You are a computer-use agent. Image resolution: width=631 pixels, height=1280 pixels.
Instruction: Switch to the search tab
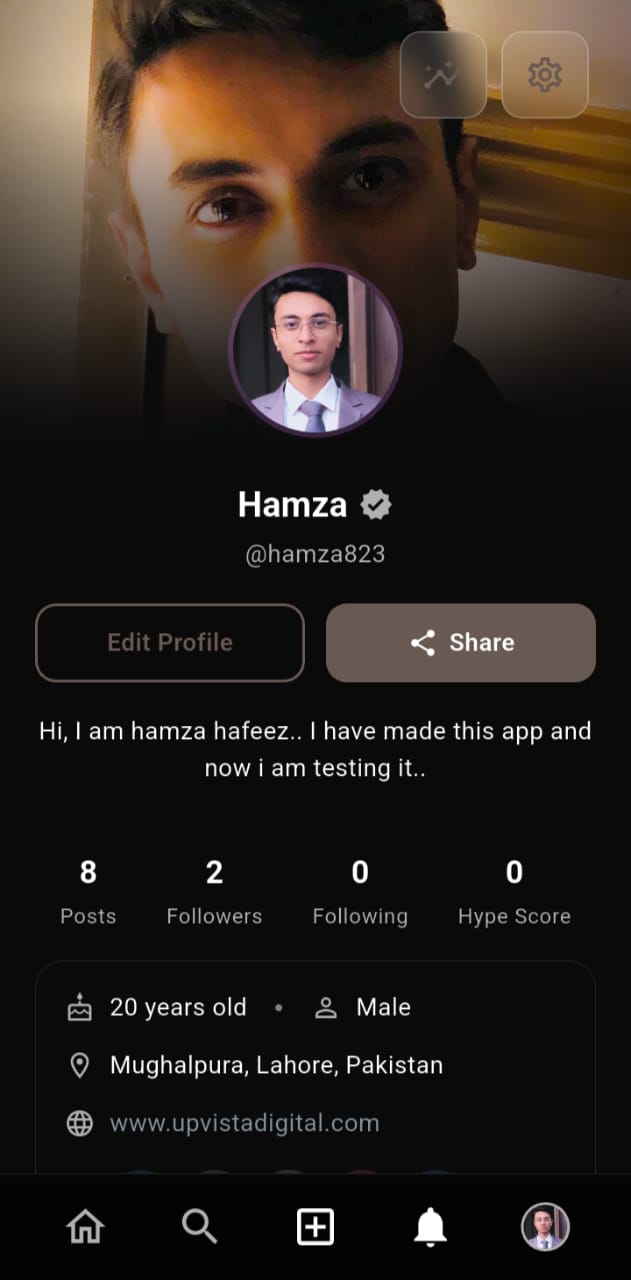[x=200, y=1226]
